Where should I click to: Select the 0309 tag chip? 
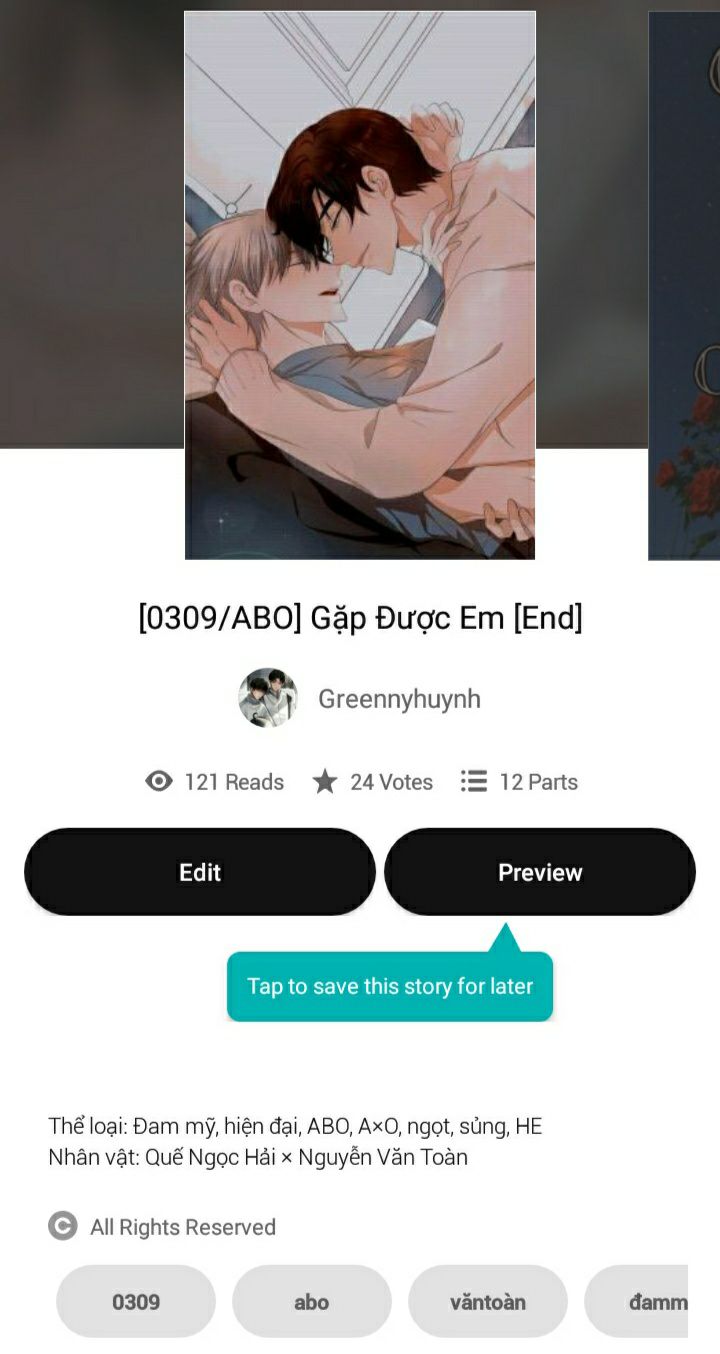[x=136, y=1301]
